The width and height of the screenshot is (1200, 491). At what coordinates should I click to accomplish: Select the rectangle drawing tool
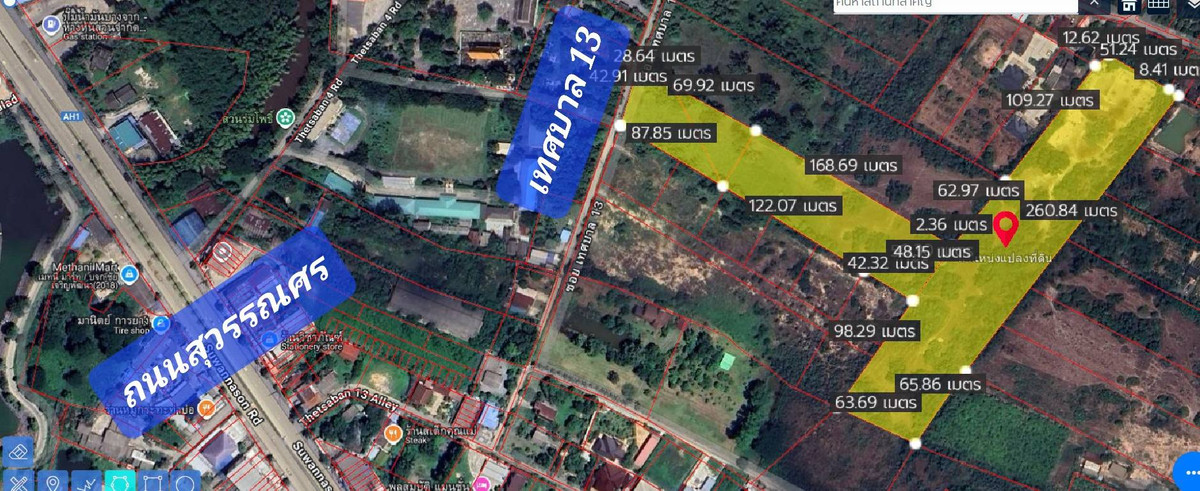(153, 483)
